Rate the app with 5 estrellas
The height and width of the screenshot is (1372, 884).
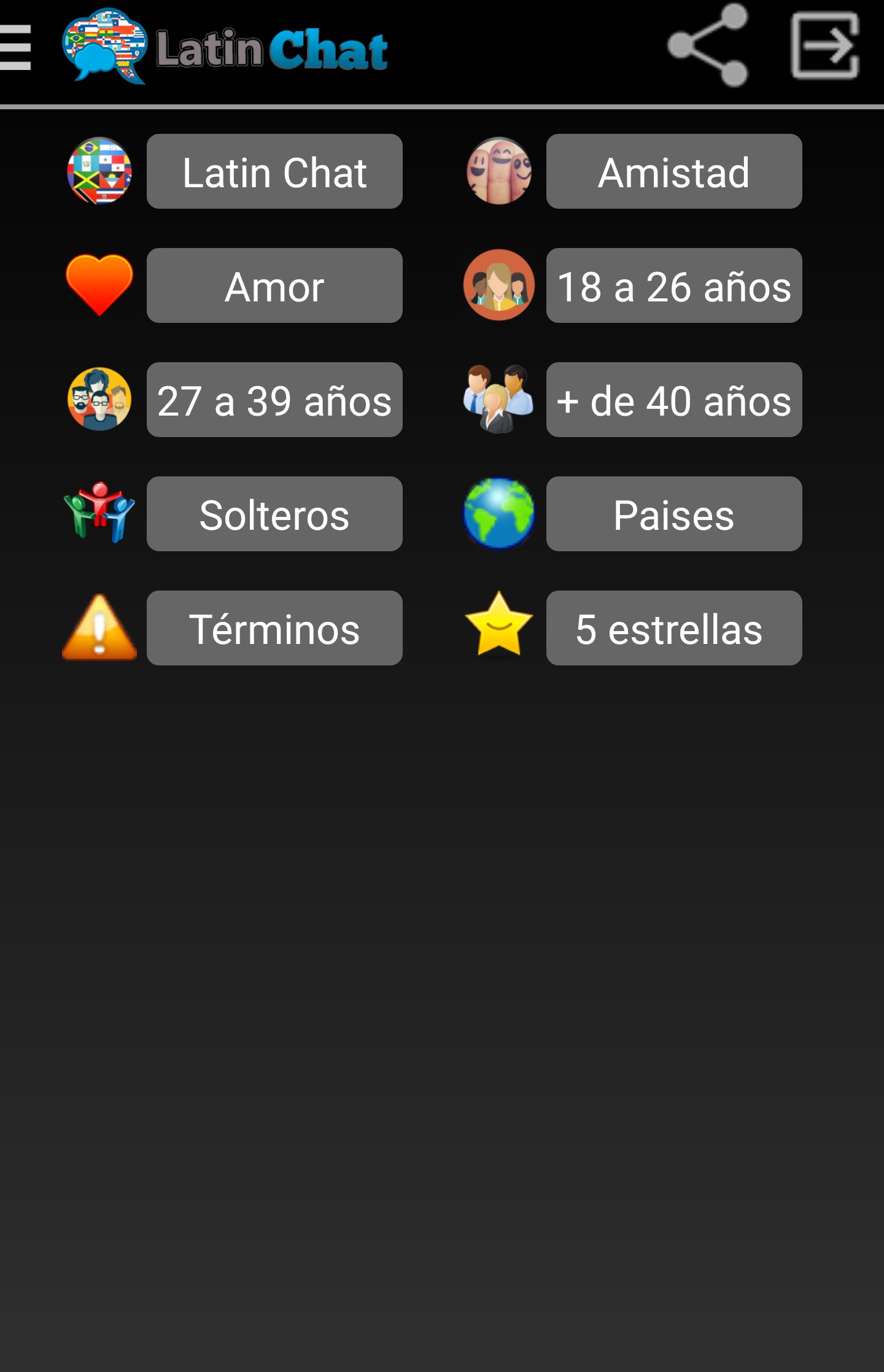click(673, 627)
